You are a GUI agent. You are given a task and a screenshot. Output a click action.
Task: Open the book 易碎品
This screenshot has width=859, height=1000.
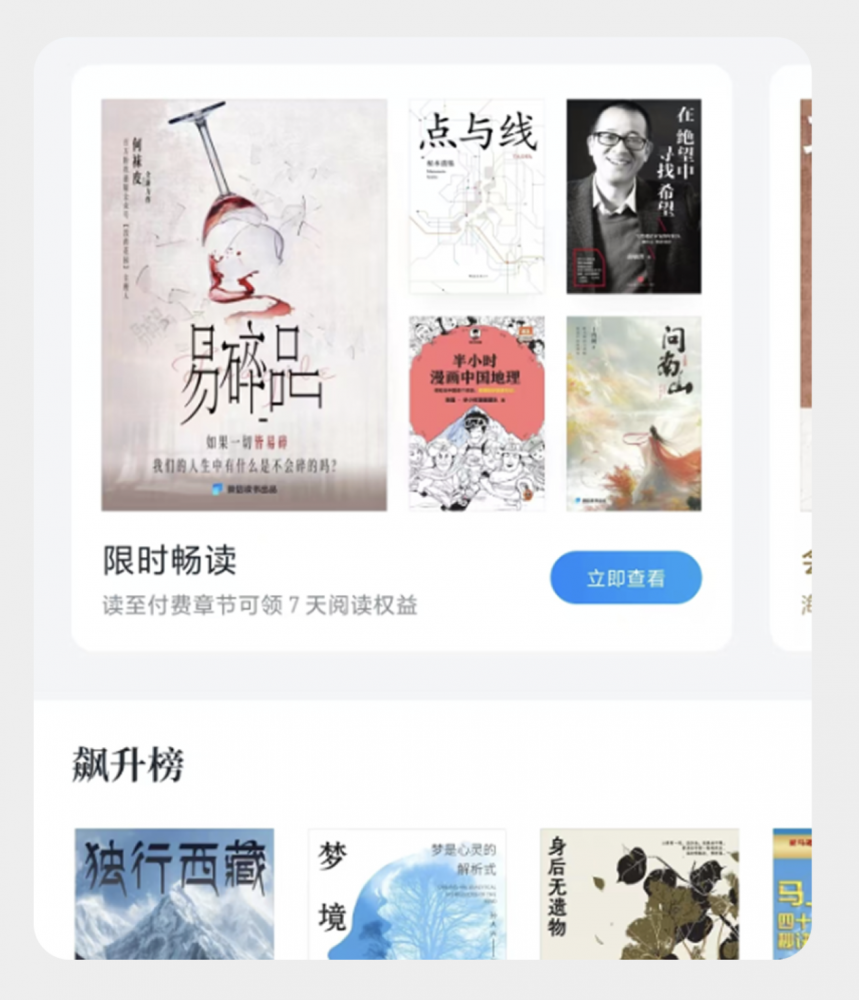(x=244, y=305)
